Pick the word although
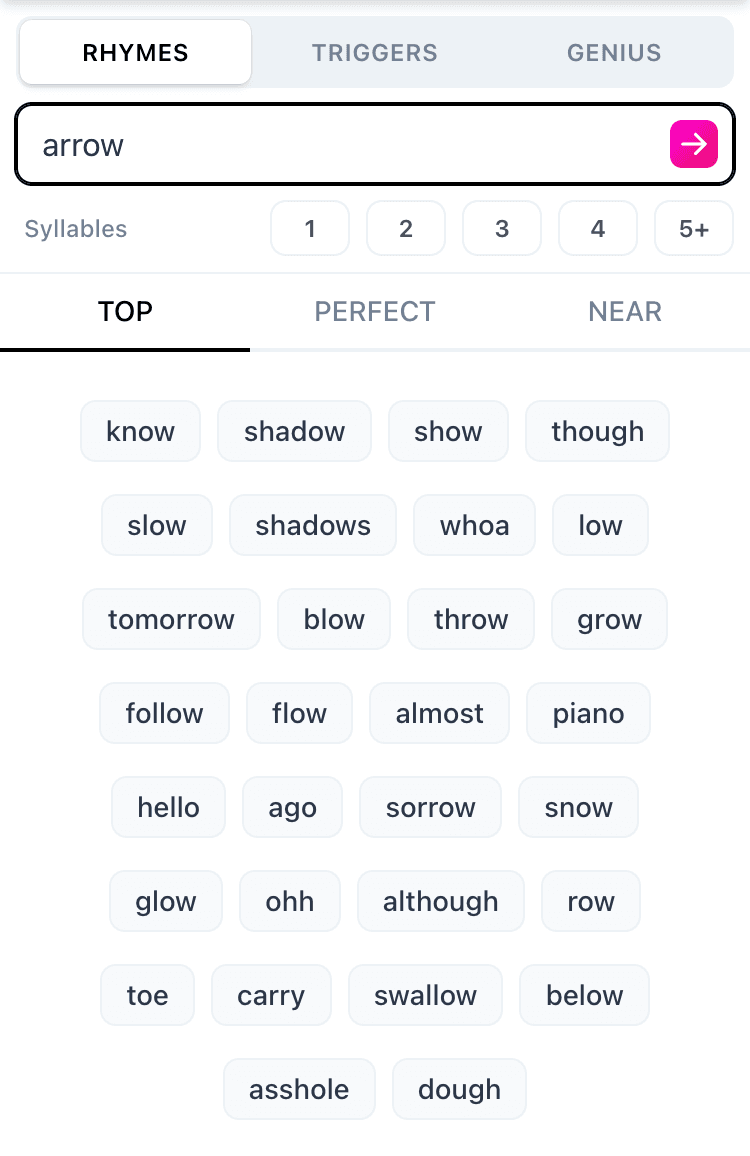 click(440, 901)
